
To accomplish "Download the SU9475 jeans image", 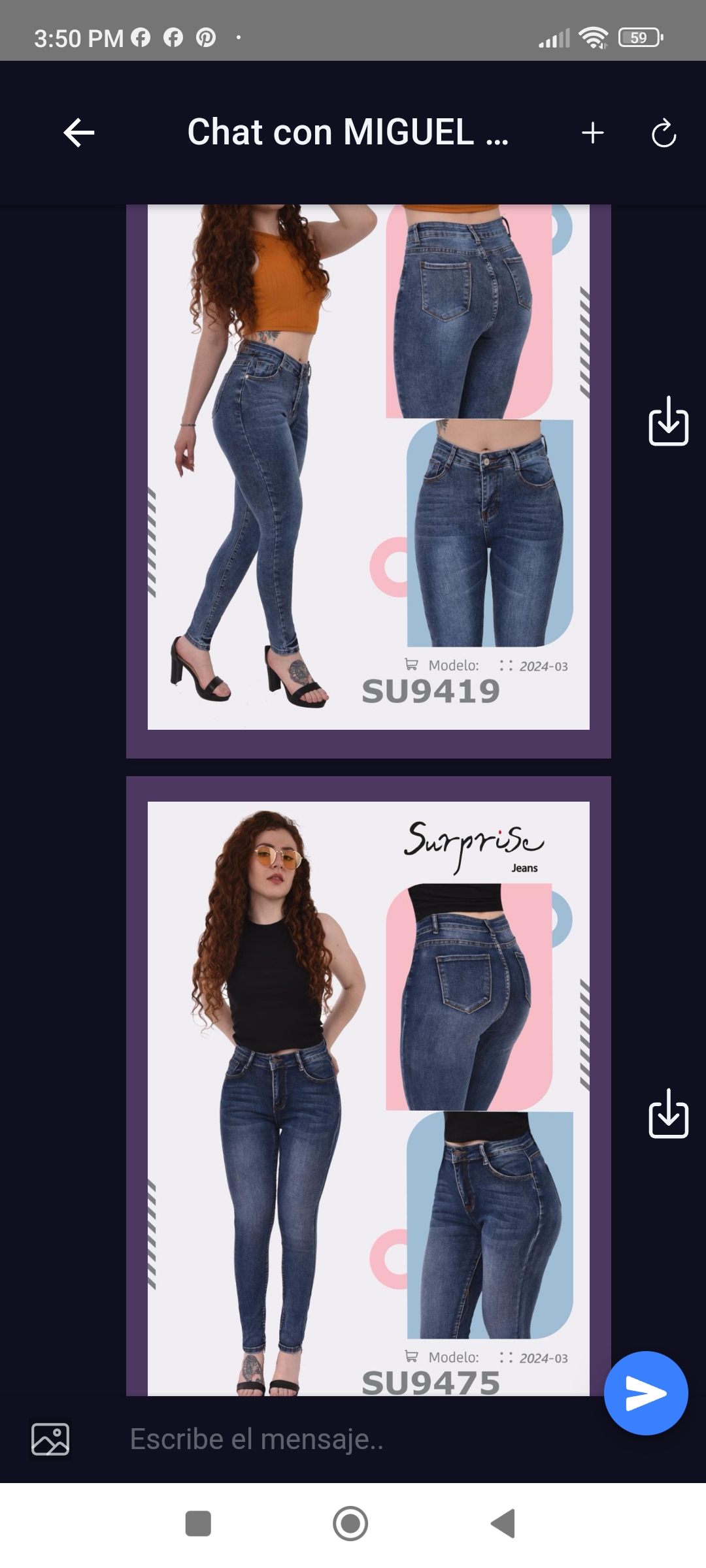I will (x=668, y=1113).
